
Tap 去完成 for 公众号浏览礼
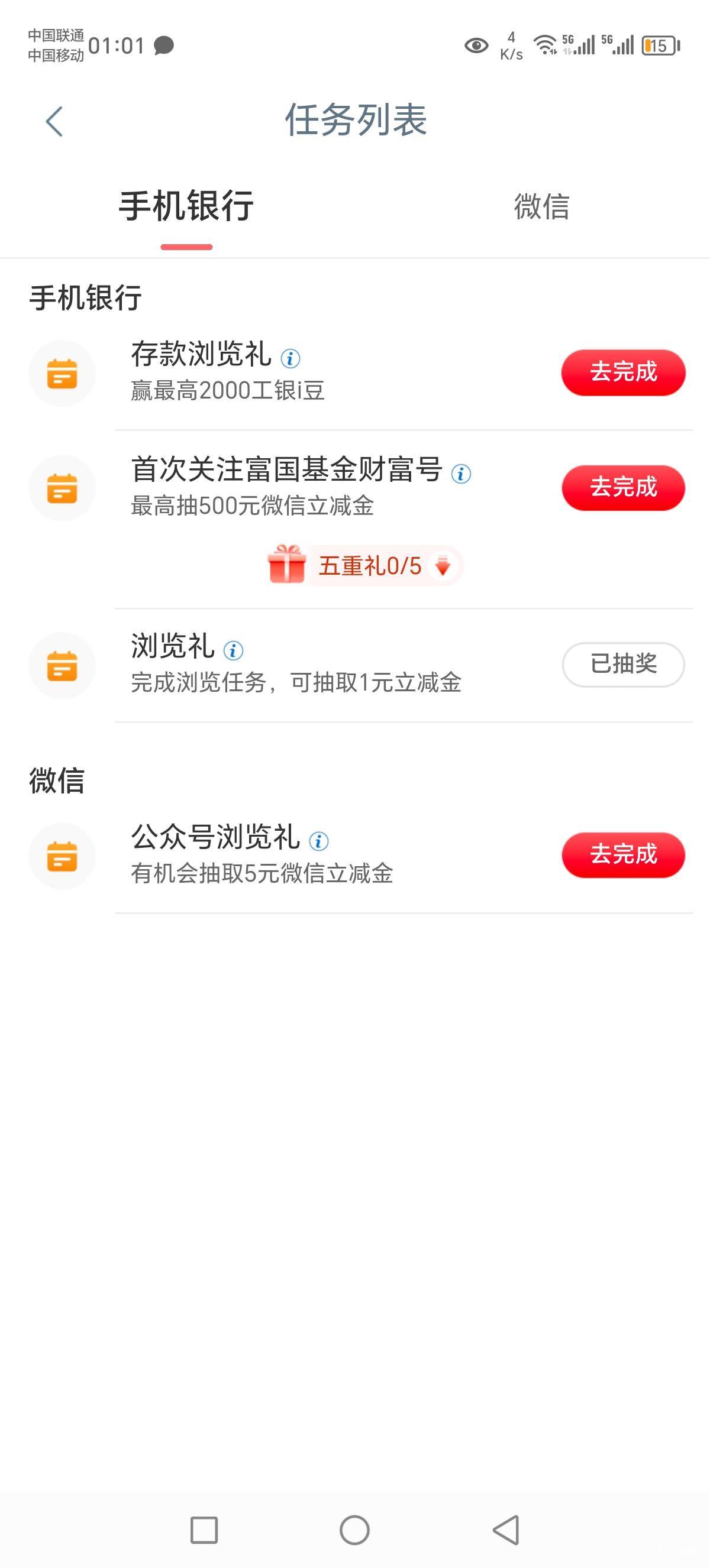point(623,854)
